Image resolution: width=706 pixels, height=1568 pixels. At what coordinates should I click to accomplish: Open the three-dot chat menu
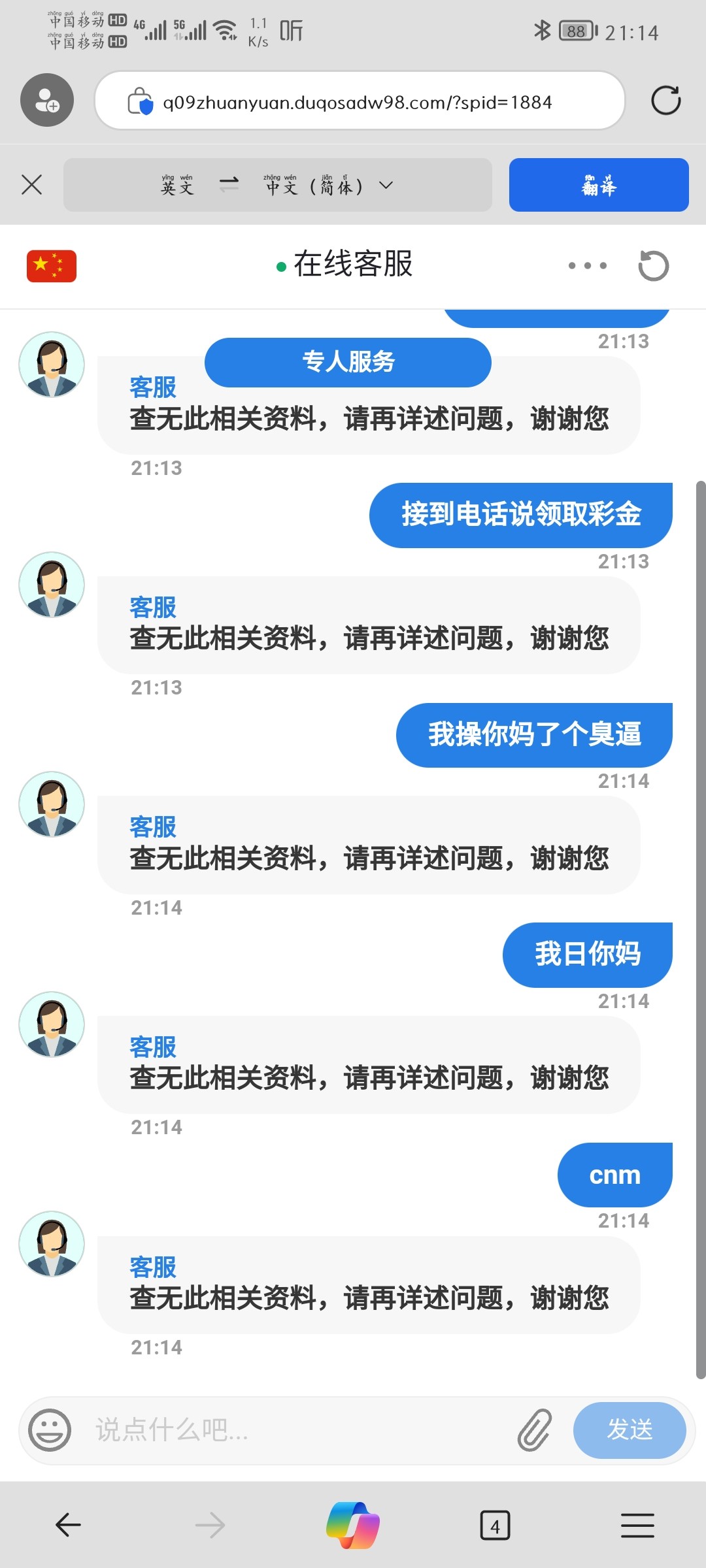[x=587, y=266]
